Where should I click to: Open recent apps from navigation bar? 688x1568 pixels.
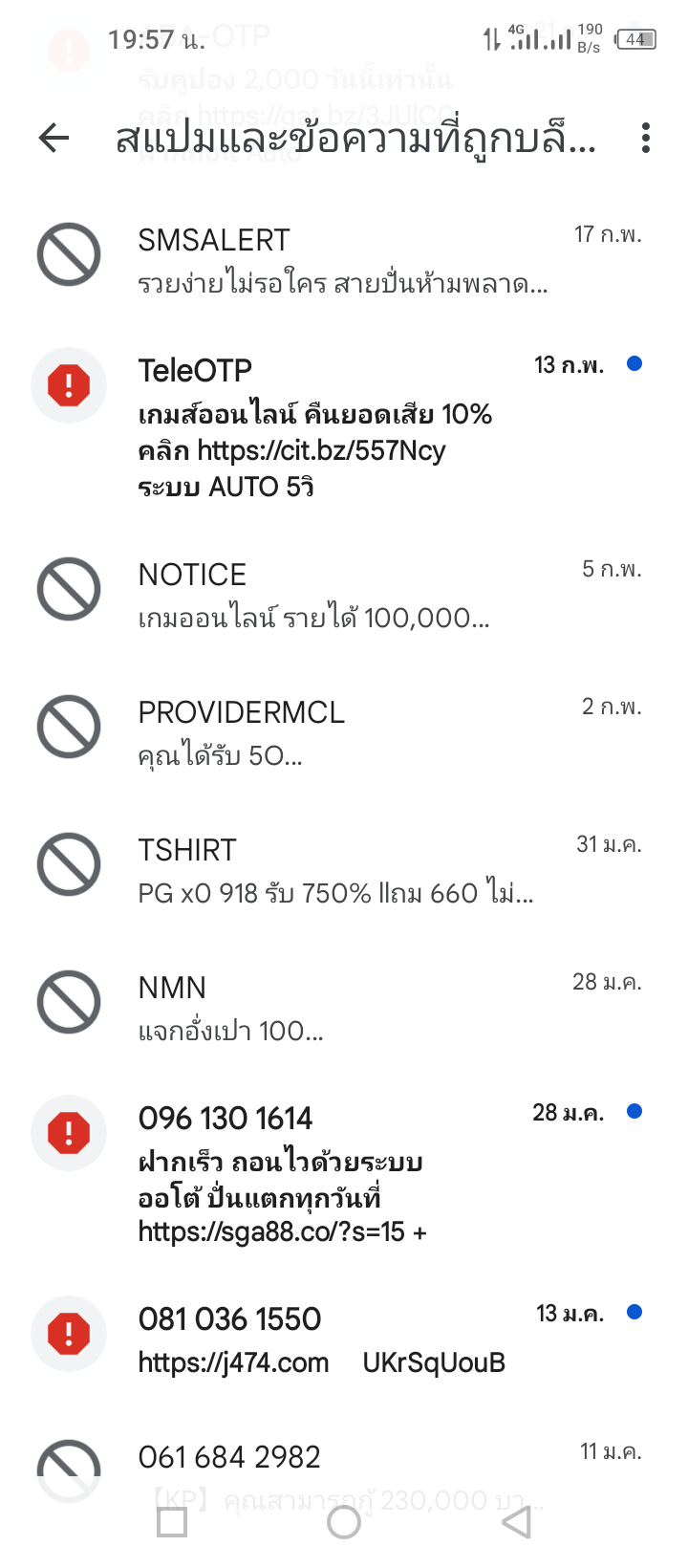(172, 1522)
